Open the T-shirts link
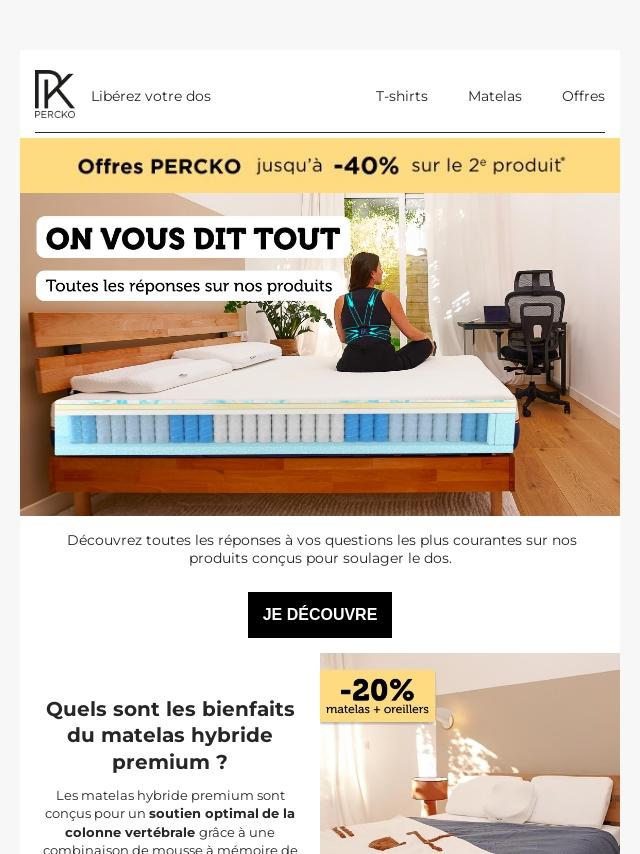 pos(401,96)
